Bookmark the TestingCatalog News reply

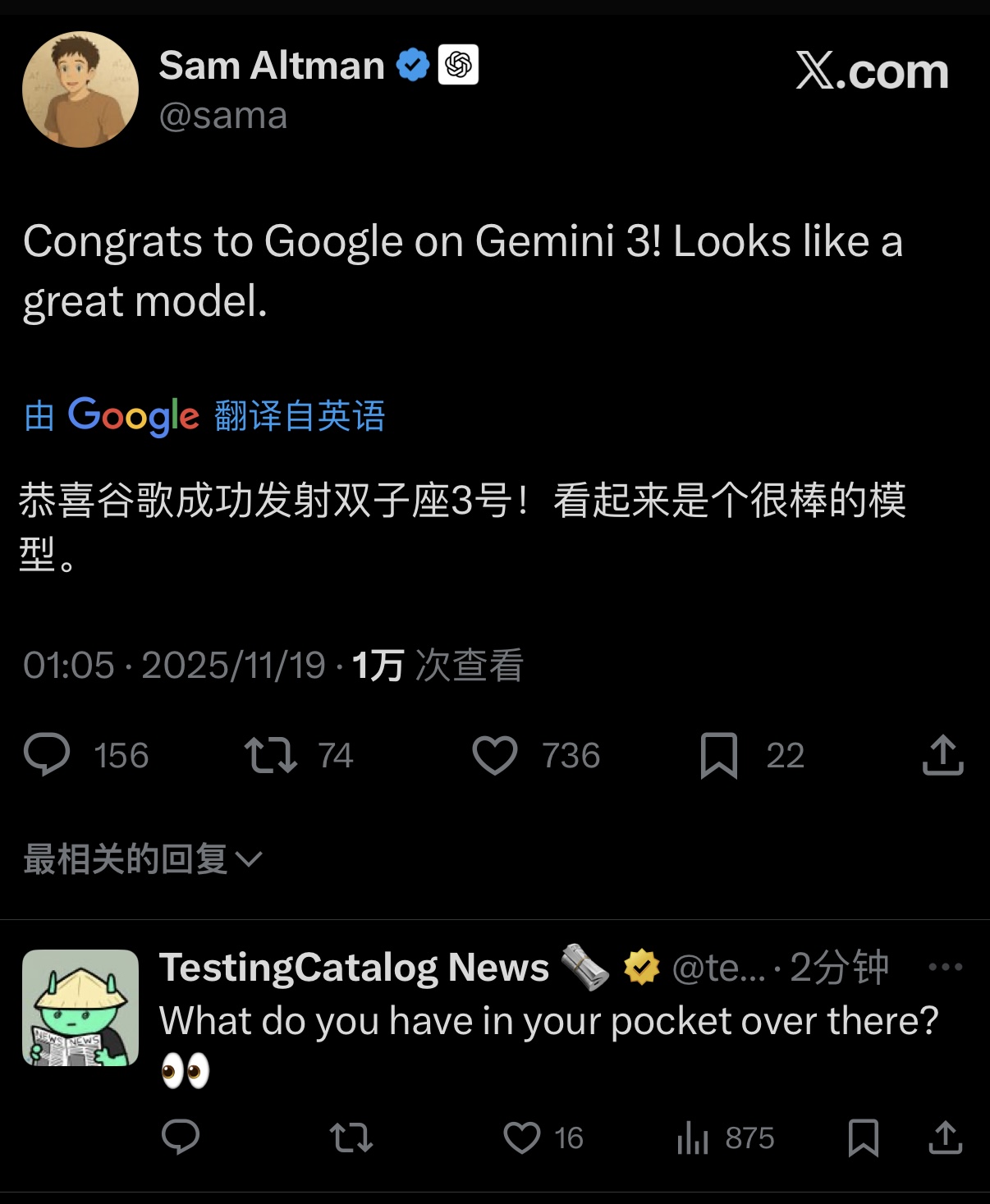pyautogui.click(x=863, y=1138)
